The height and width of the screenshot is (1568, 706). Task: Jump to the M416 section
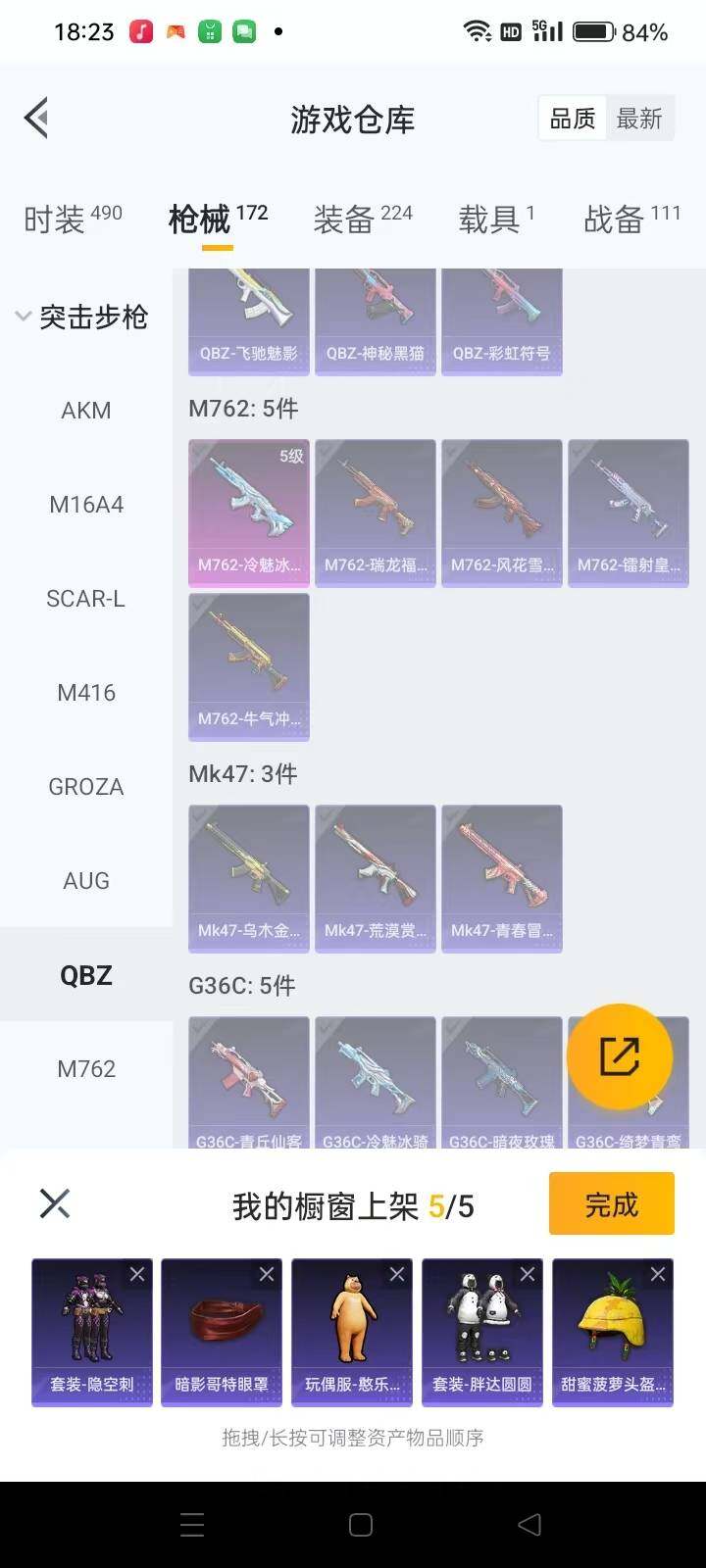(x=86, y=693)
